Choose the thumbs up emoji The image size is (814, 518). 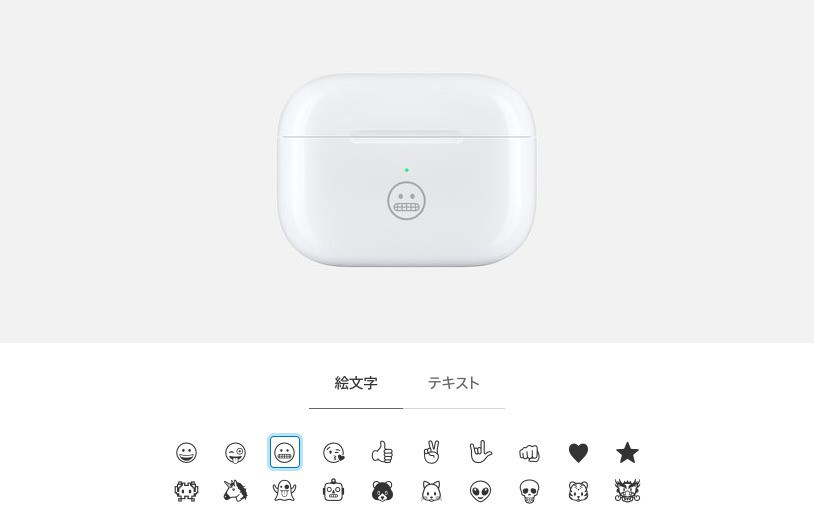(x=382, y=453)
